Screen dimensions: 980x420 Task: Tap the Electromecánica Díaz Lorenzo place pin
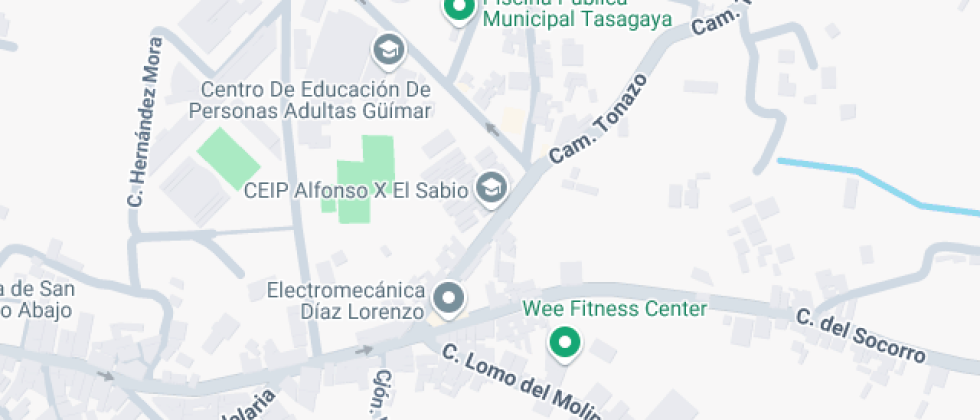point(449,297)
